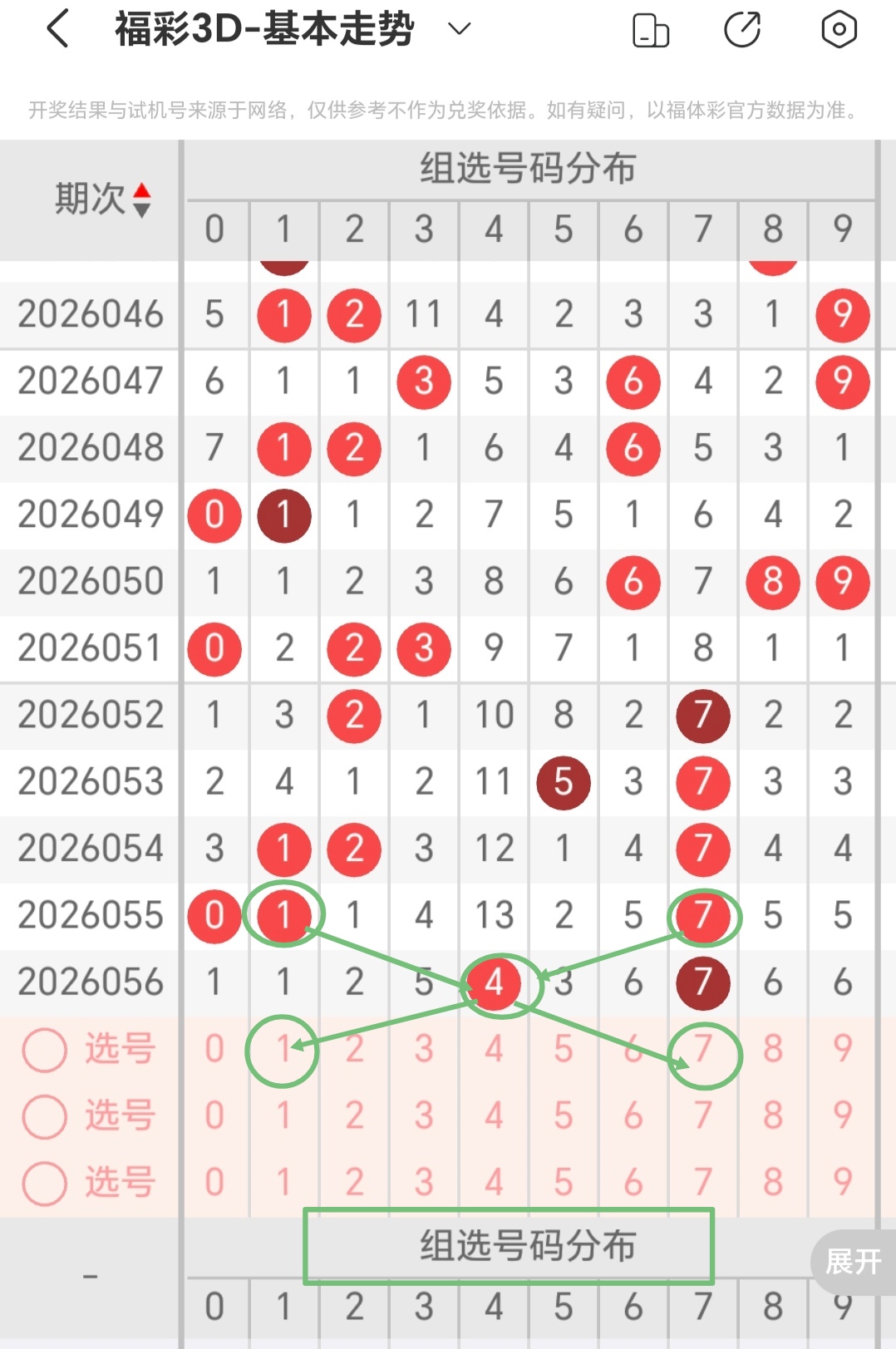Open the settings nut icon at top right
This screenshot has height=1349, width=896.
coord(839,27)
